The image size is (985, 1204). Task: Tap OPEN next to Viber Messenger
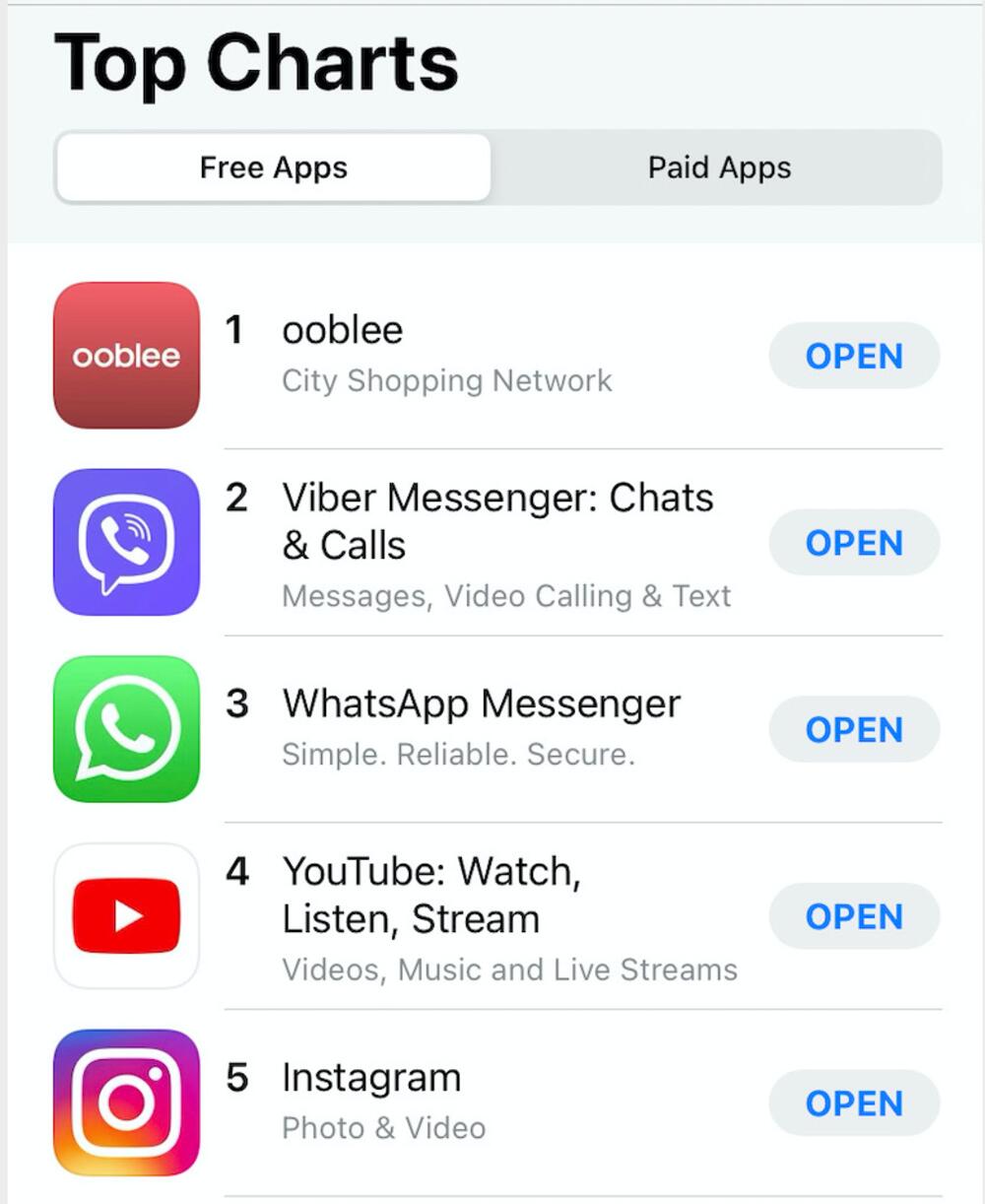(x=854, y=543)
